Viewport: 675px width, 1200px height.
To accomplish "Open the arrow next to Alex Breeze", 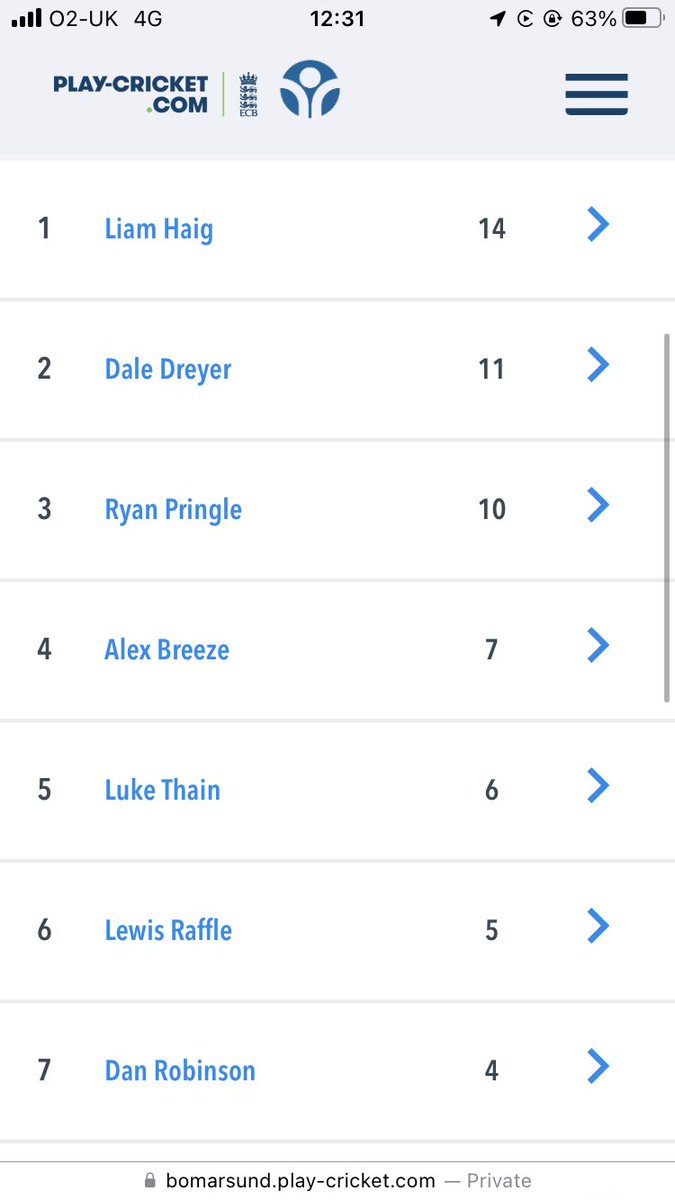I will point(598,646).
